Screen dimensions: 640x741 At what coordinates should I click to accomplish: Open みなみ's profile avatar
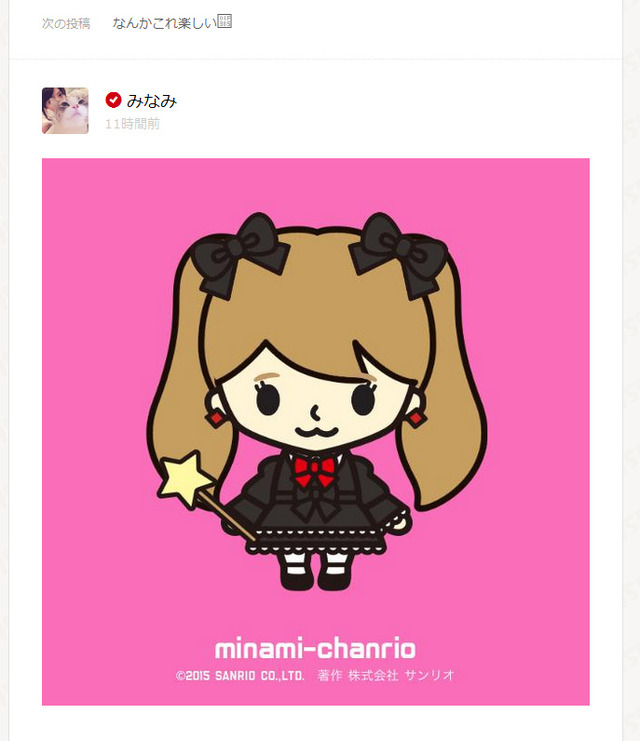click(x=65, y=111)
